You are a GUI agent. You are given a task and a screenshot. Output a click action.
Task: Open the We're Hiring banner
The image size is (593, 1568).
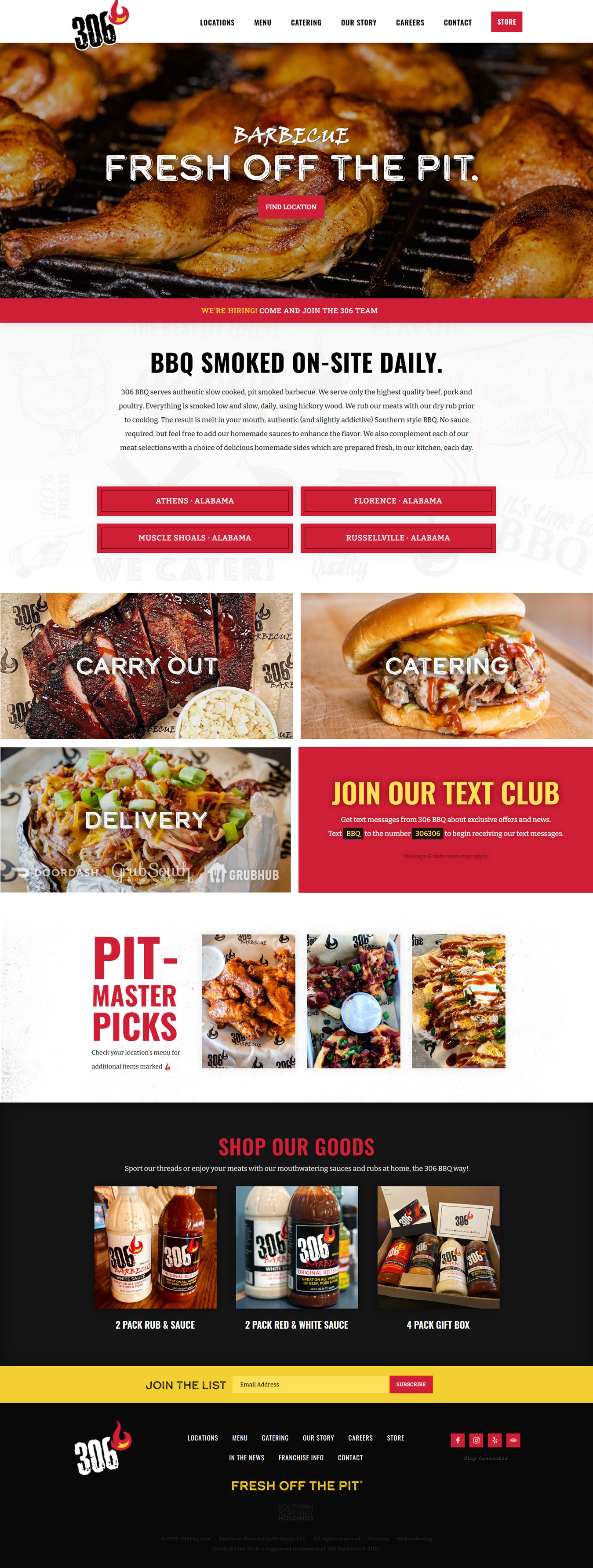pos(290,310)
